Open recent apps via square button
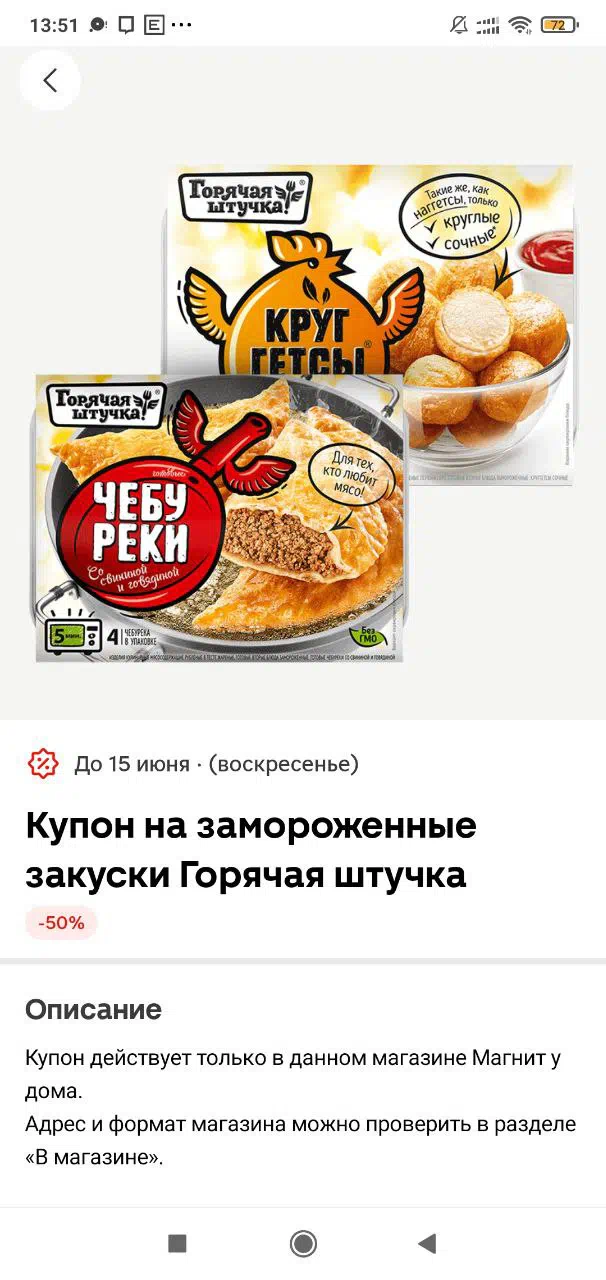 point(177,1243)
